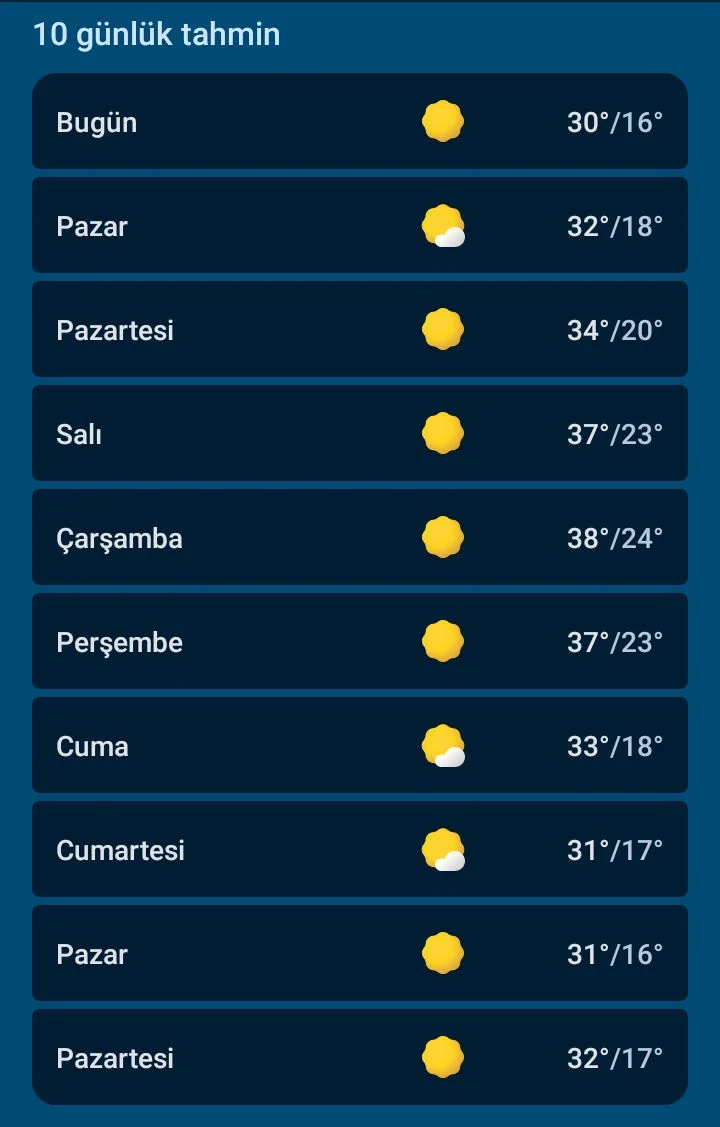Click the Pazartesi day label
This screenshot has width=720, height=1127.
(x=115, y=330)
